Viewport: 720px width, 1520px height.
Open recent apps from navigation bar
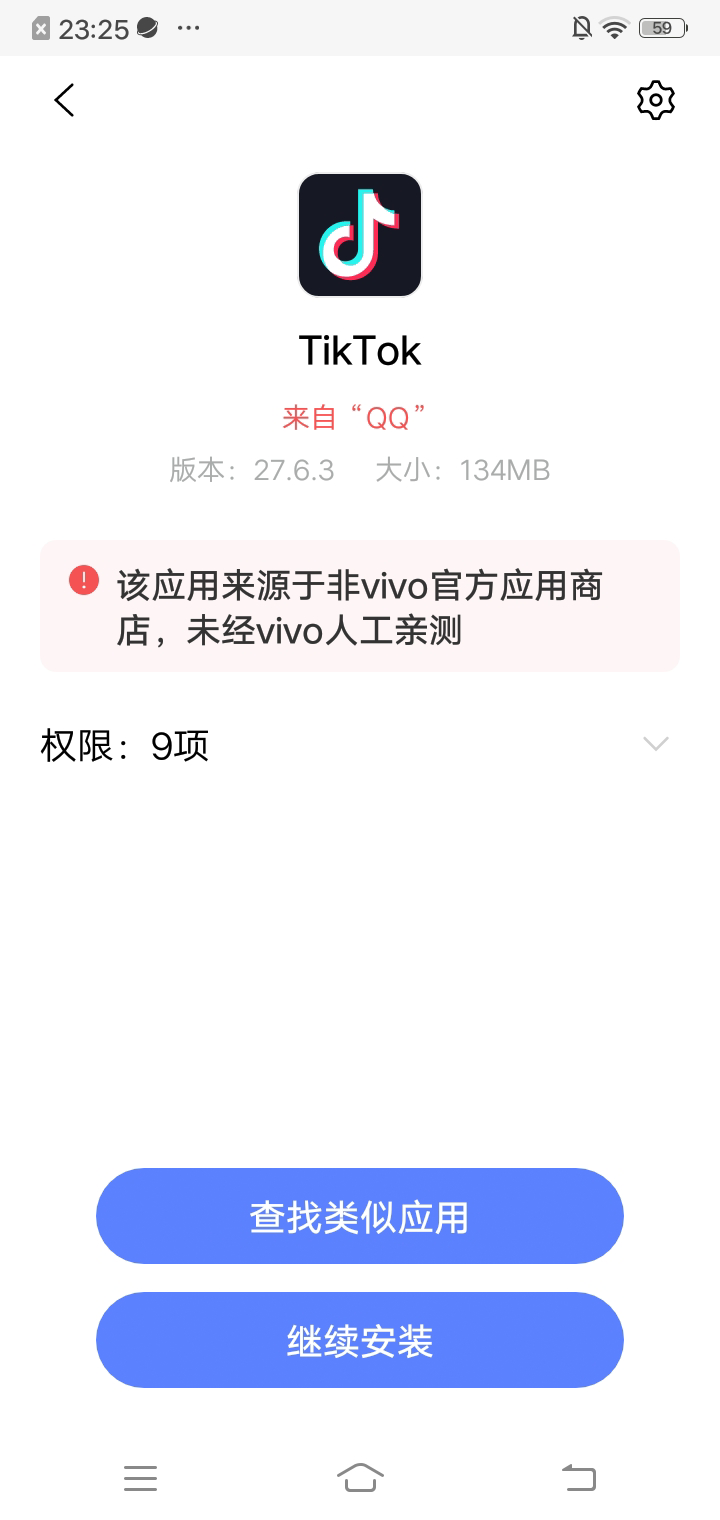(x=141, y=1477)
